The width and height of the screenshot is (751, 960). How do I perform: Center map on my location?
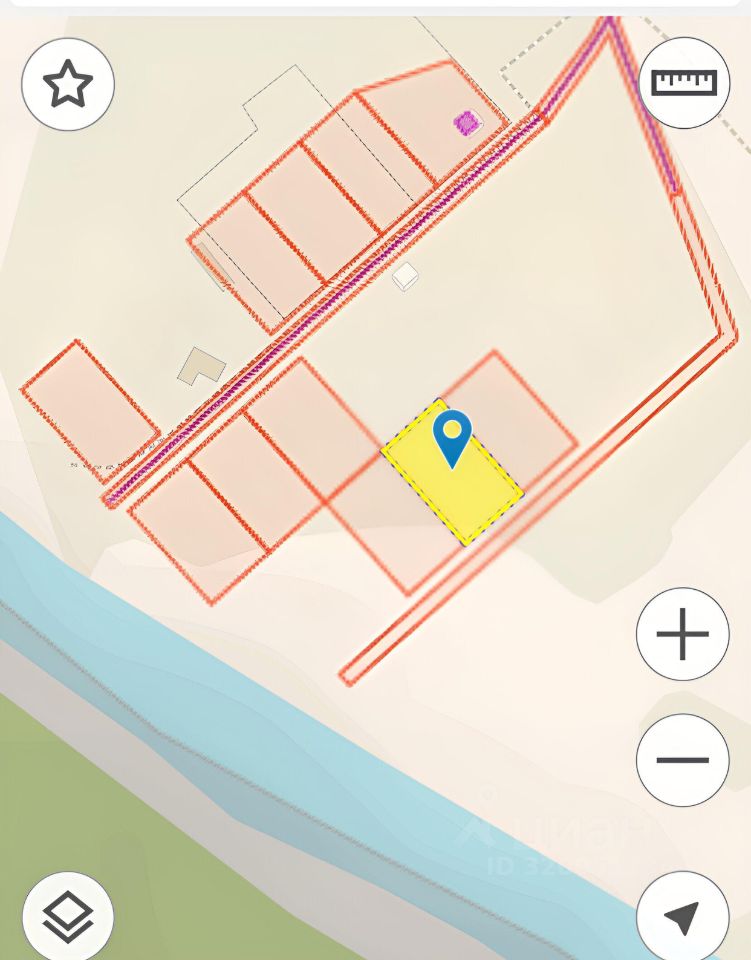pyautogui.click(x=683, y=916)
